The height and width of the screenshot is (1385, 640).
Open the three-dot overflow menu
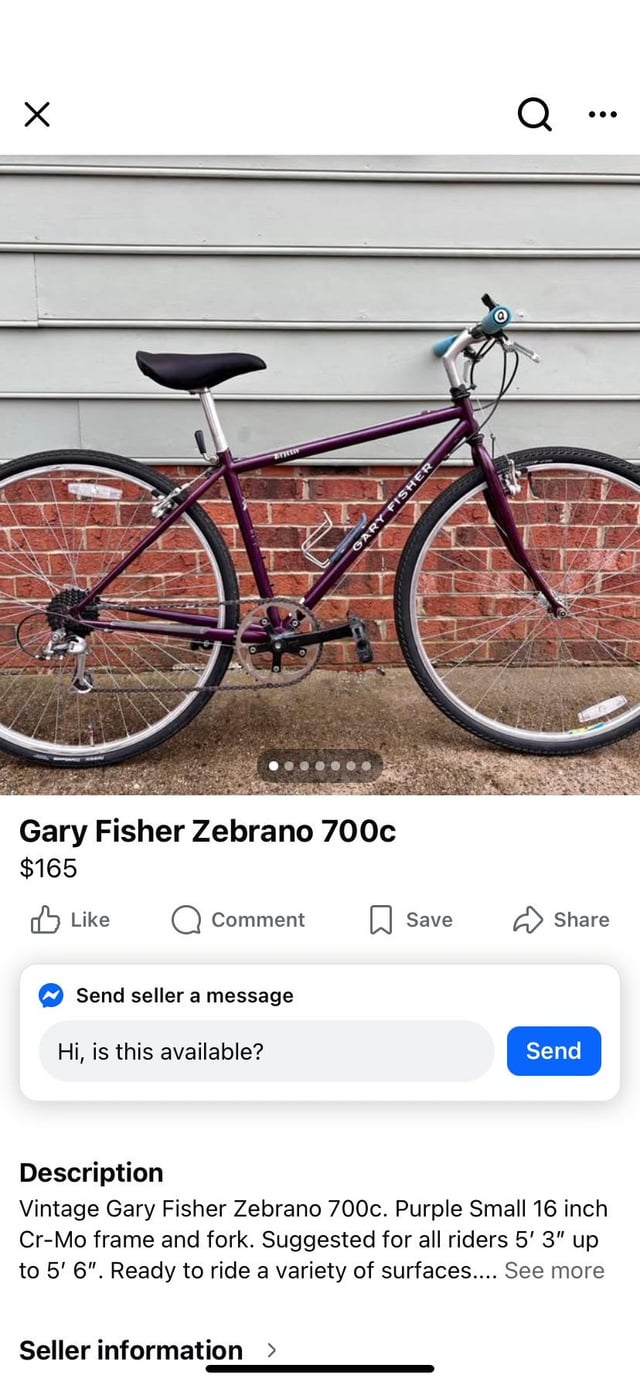coord(602,114)
